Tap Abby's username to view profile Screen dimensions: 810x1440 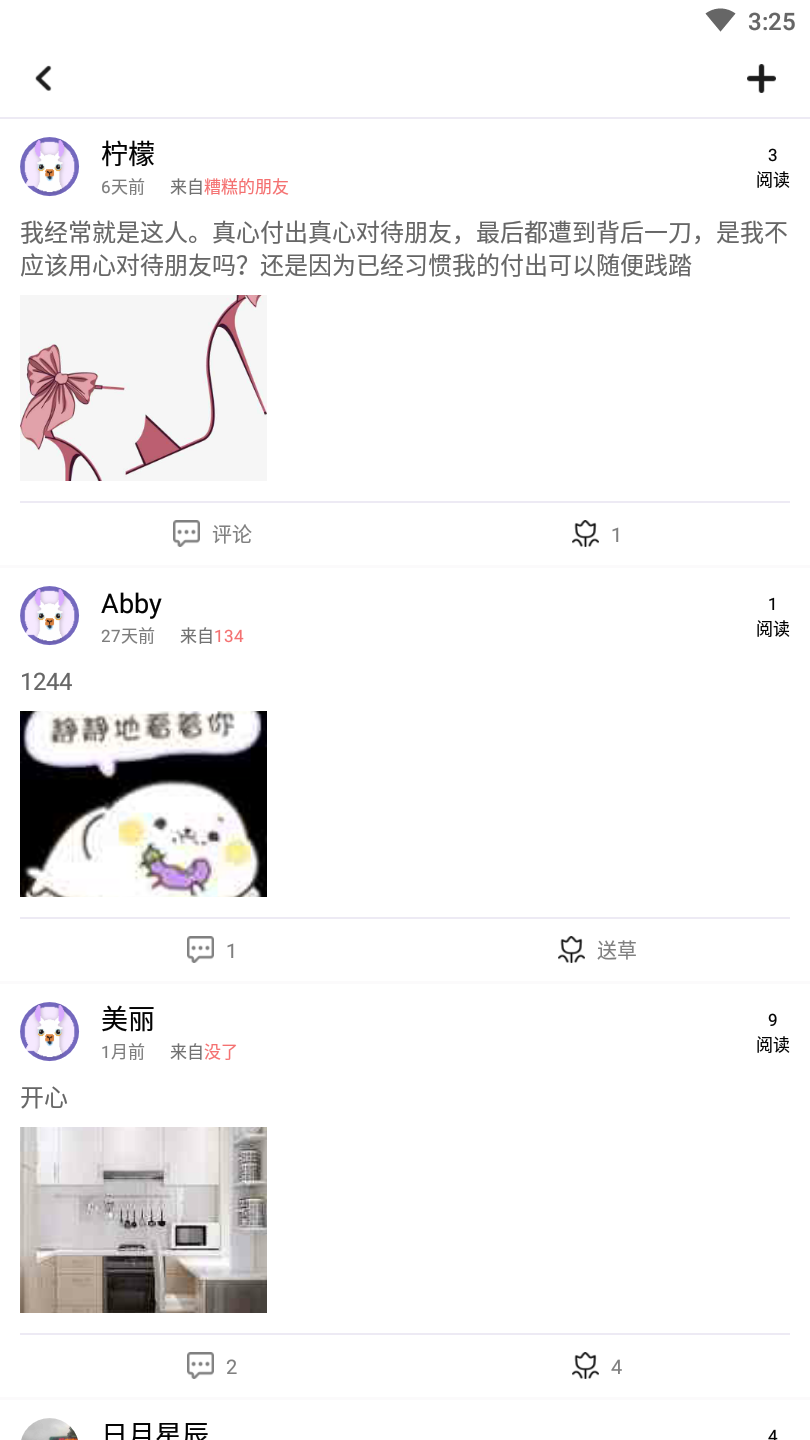pyautogui.click(x=131, y=603)
